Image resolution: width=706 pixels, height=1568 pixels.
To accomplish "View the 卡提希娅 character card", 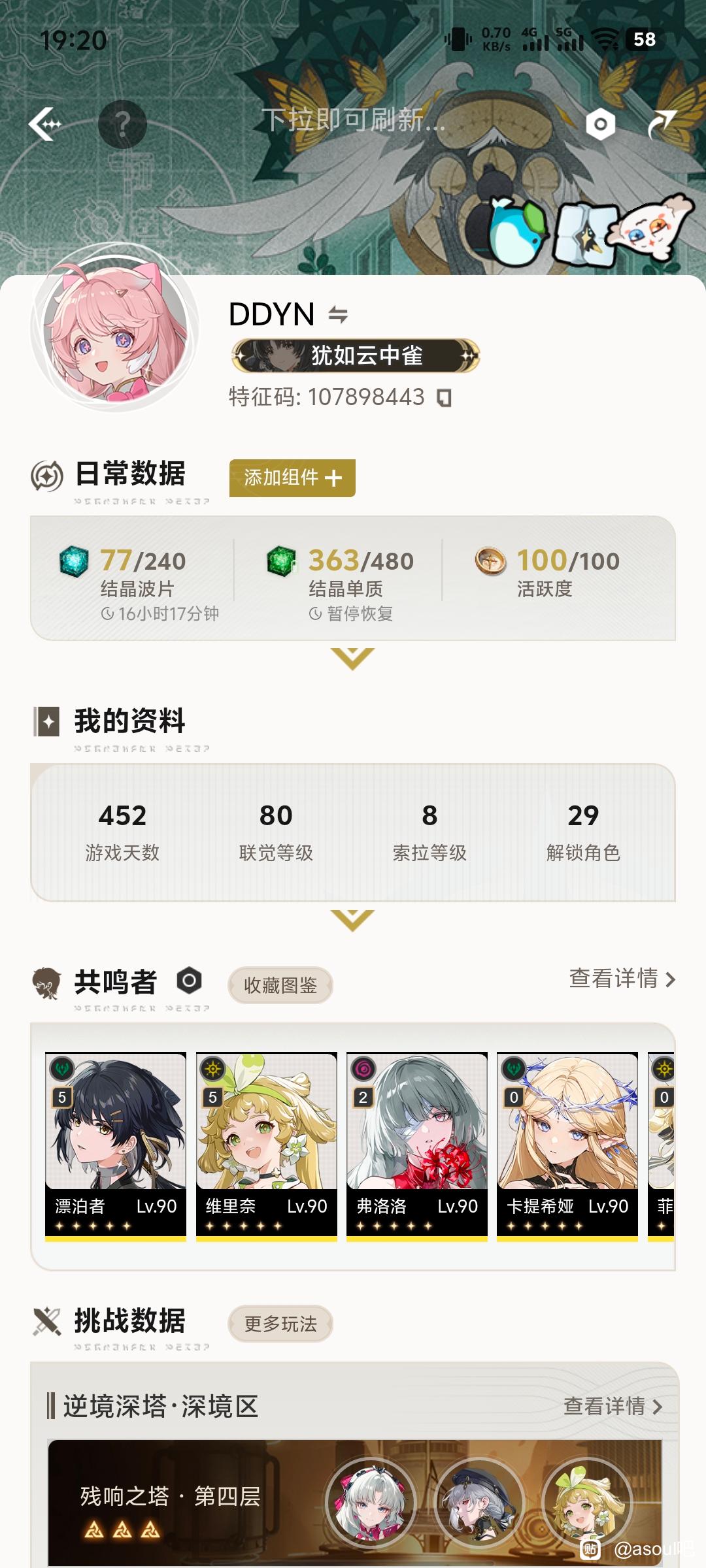I will pyautogui.click(x=567, y=1145).
